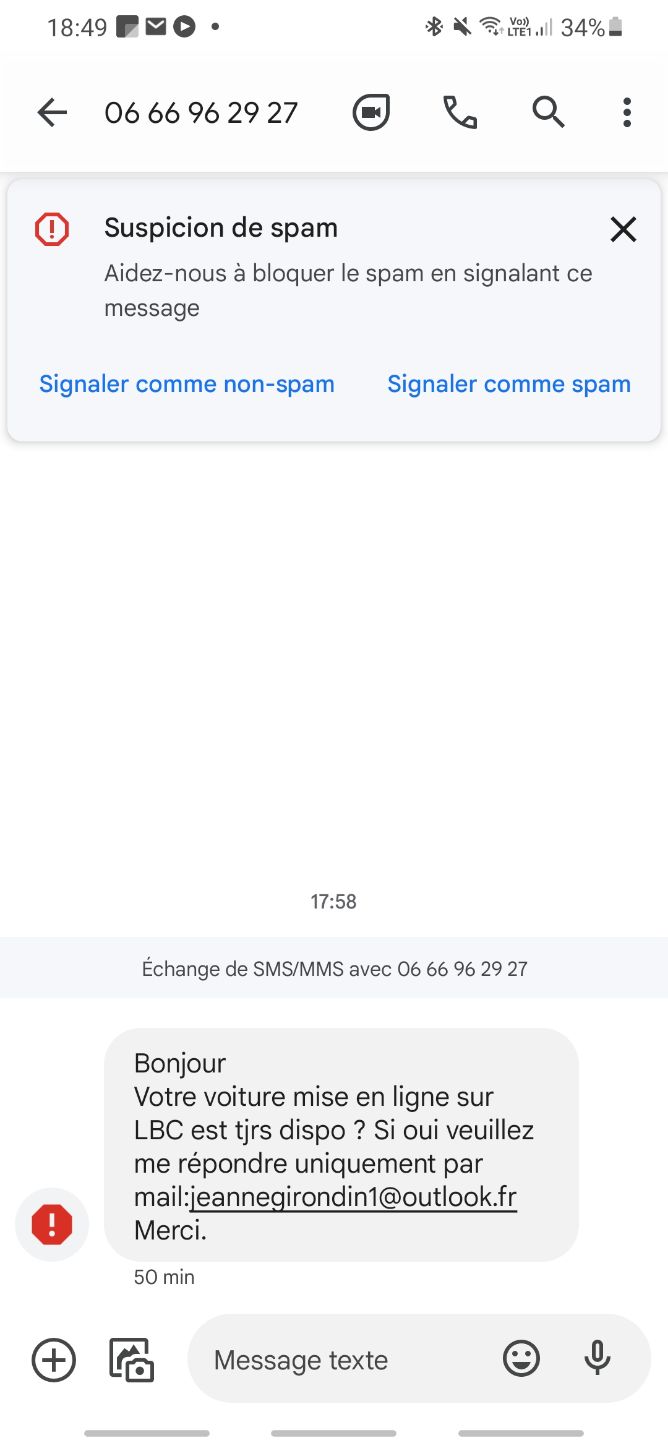This screenshot has height=1447, width=668.
Task: Tap Signaler comme non-spam
Action: (187, 384)
